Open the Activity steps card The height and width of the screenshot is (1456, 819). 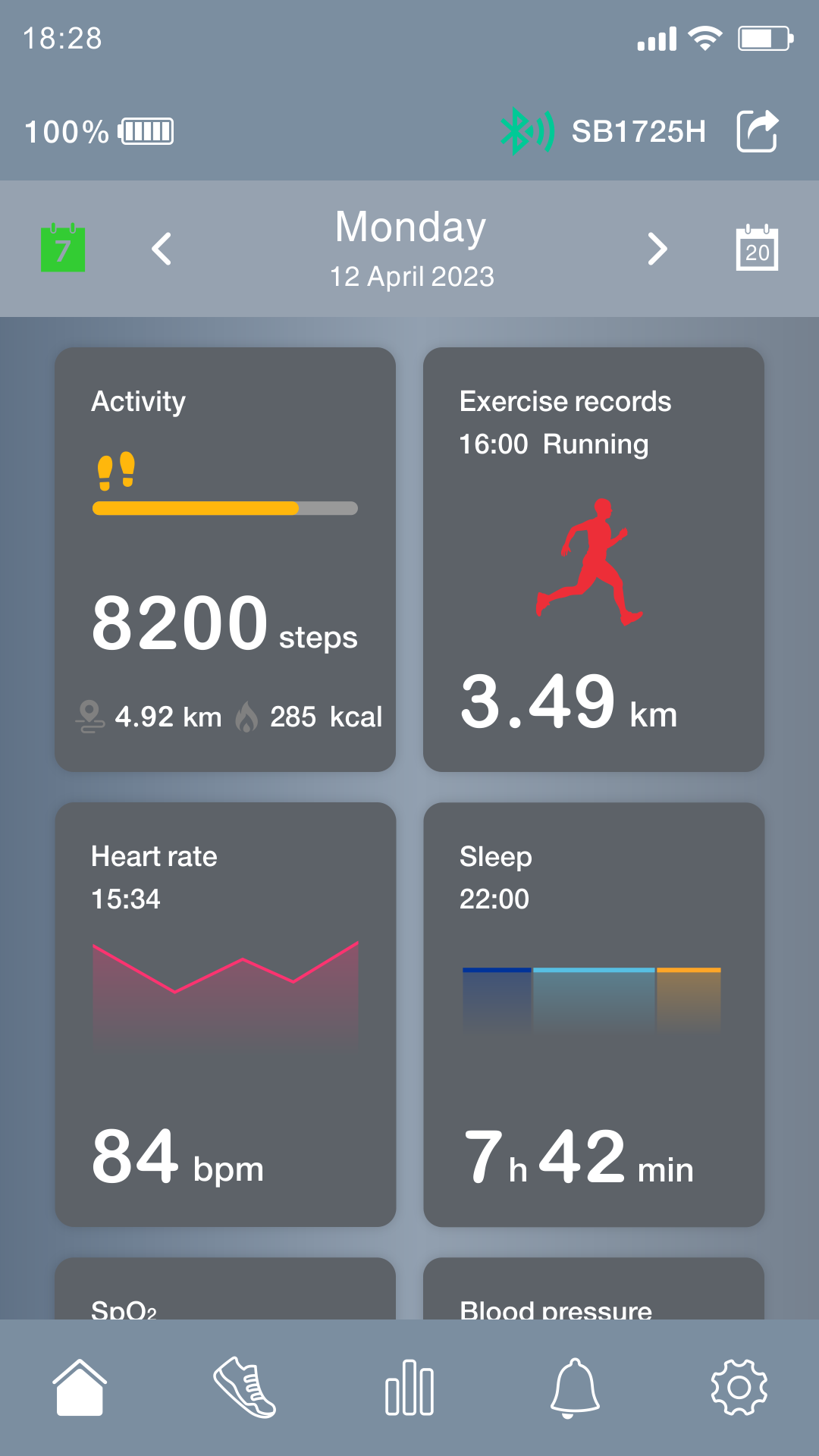click(x=225, y=560)
